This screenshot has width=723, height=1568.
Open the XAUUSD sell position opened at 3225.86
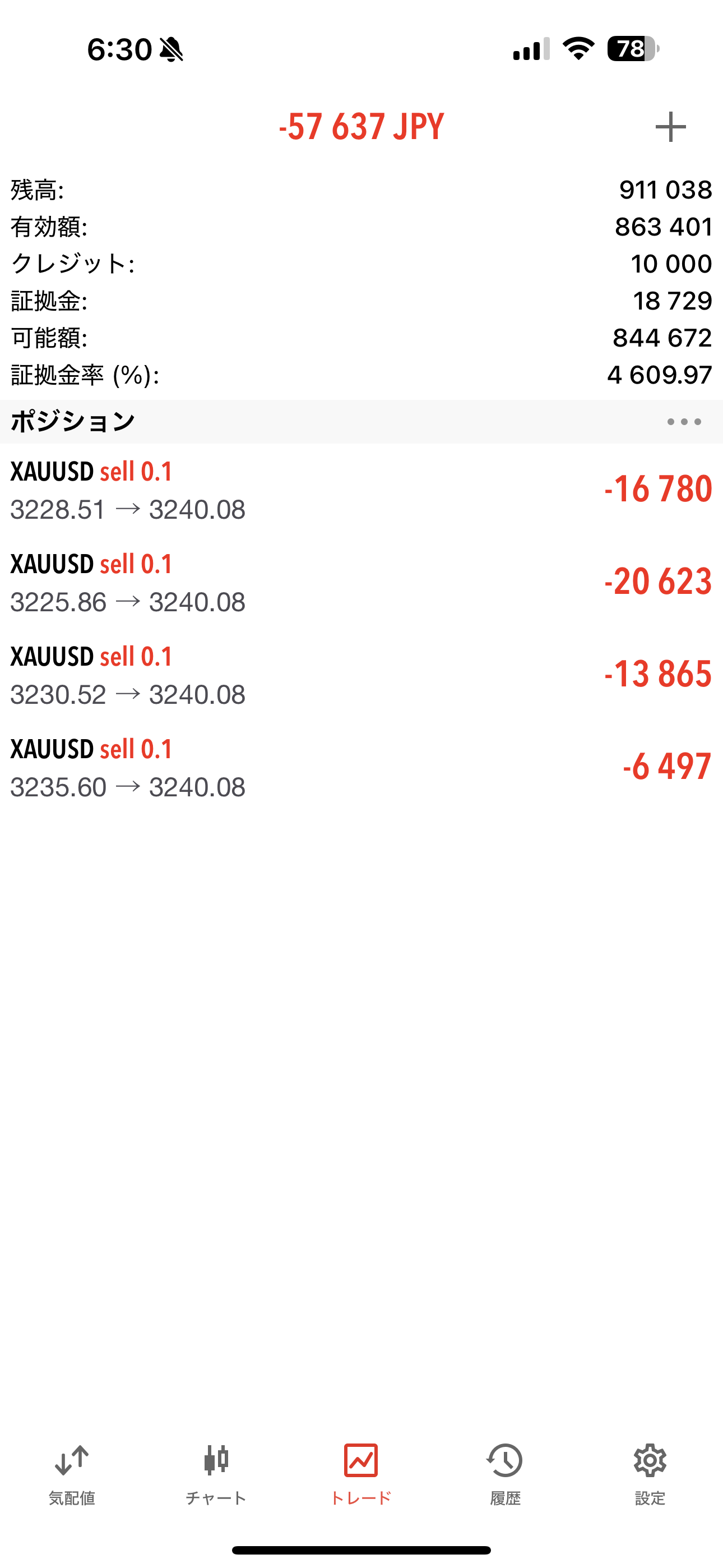361,583
